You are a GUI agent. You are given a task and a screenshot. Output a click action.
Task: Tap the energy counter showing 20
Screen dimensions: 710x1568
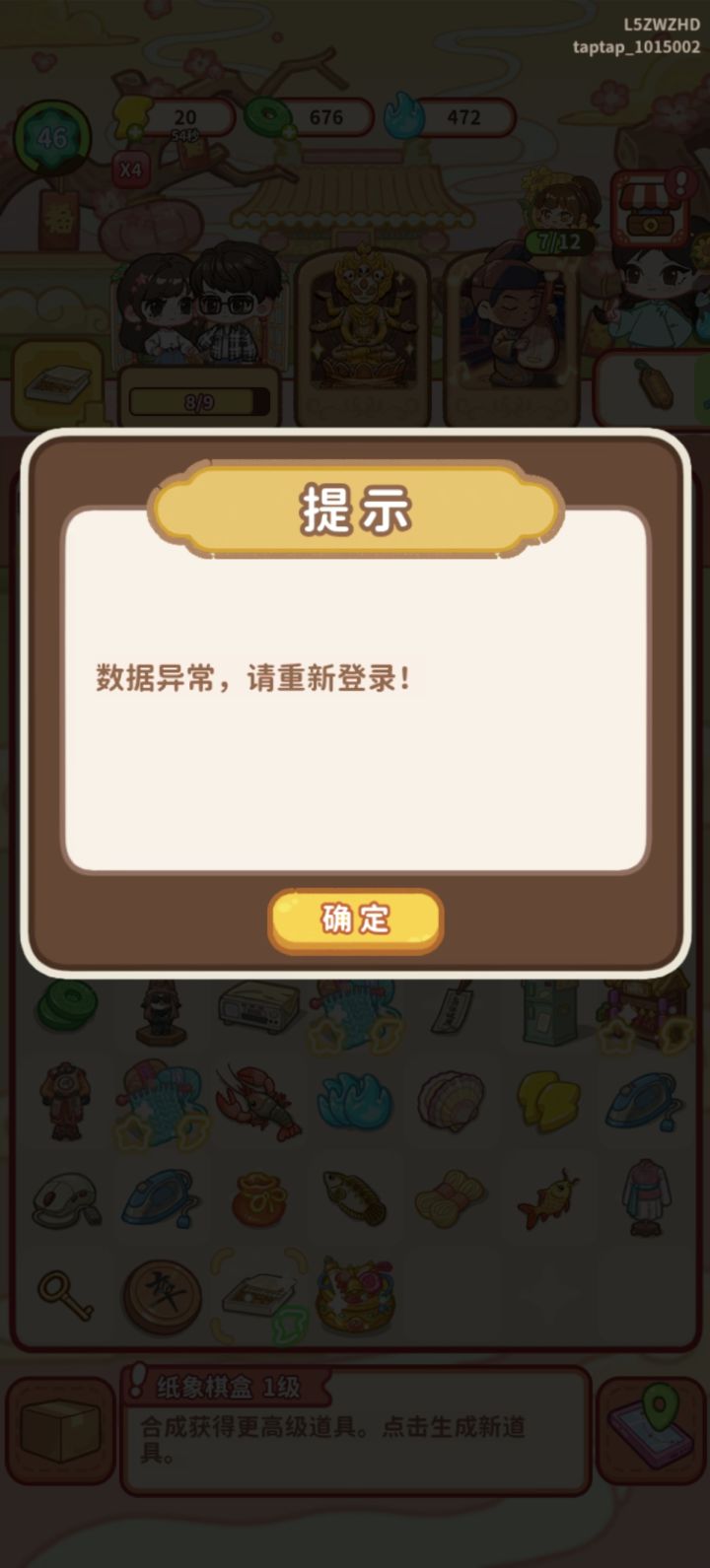click(183, 115)
